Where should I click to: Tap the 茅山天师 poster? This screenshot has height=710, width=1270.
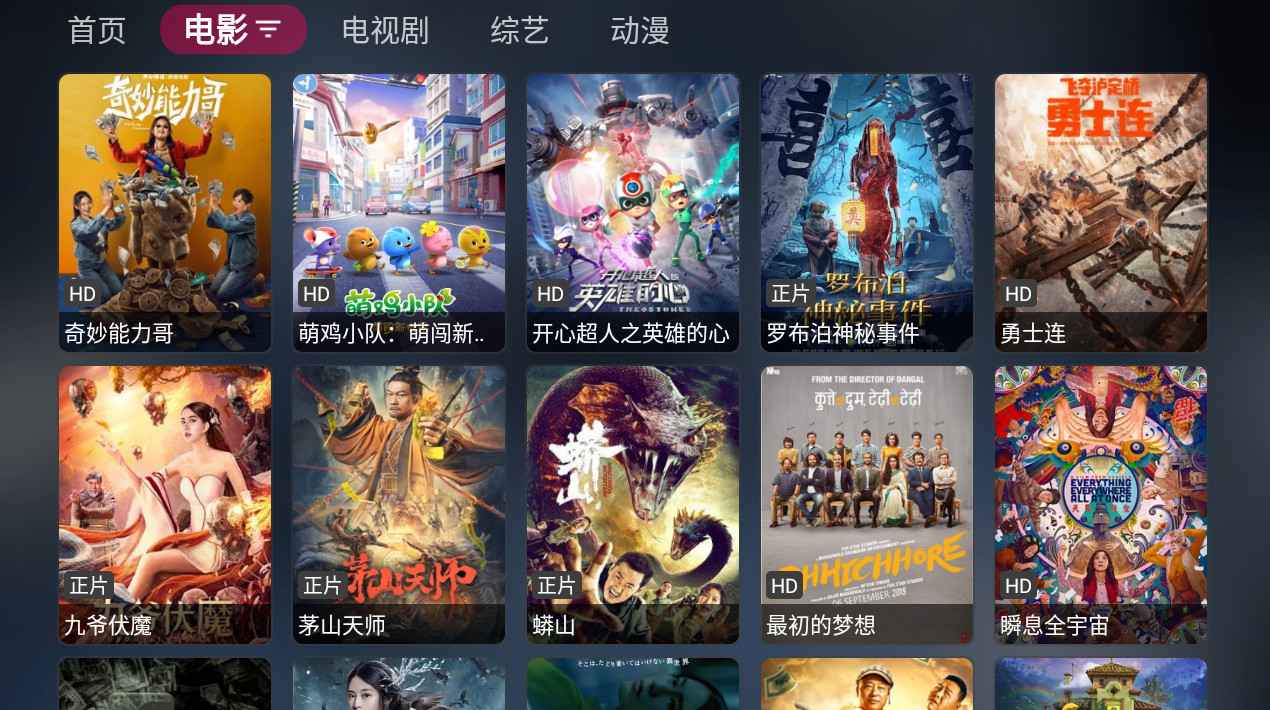coord(399,504)
